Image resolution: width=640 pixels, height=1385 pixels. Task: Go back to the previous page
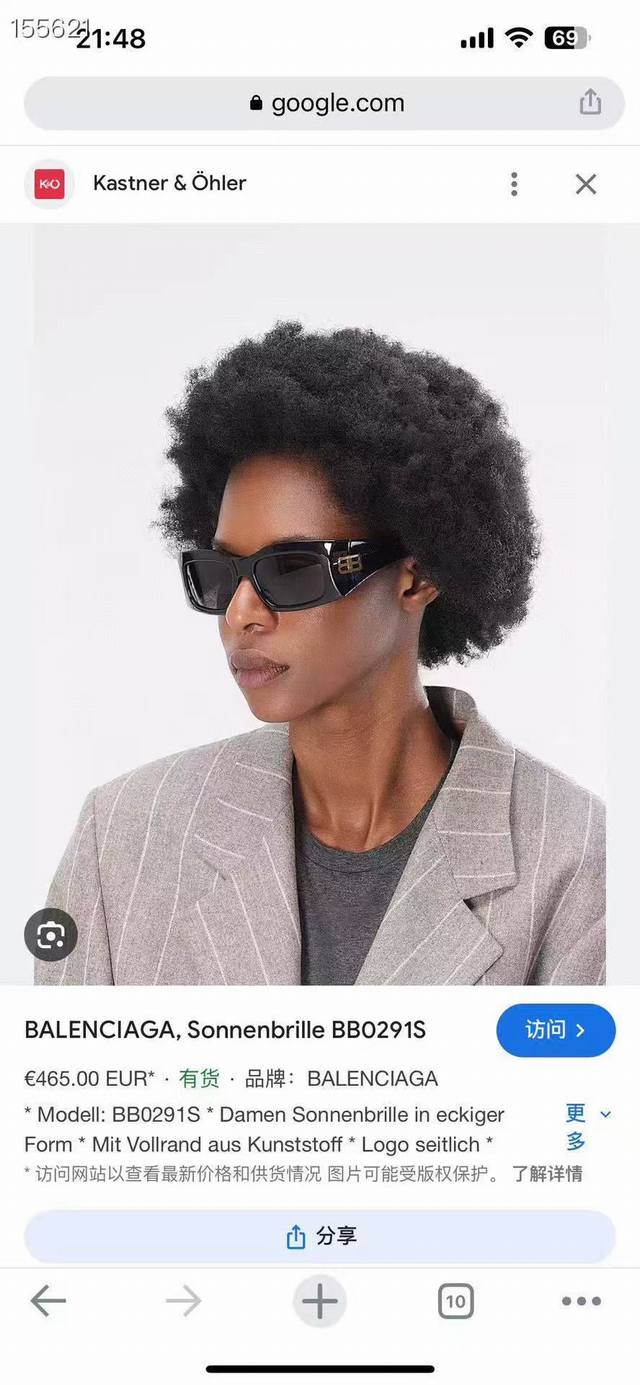click(x=47, y=1301)
